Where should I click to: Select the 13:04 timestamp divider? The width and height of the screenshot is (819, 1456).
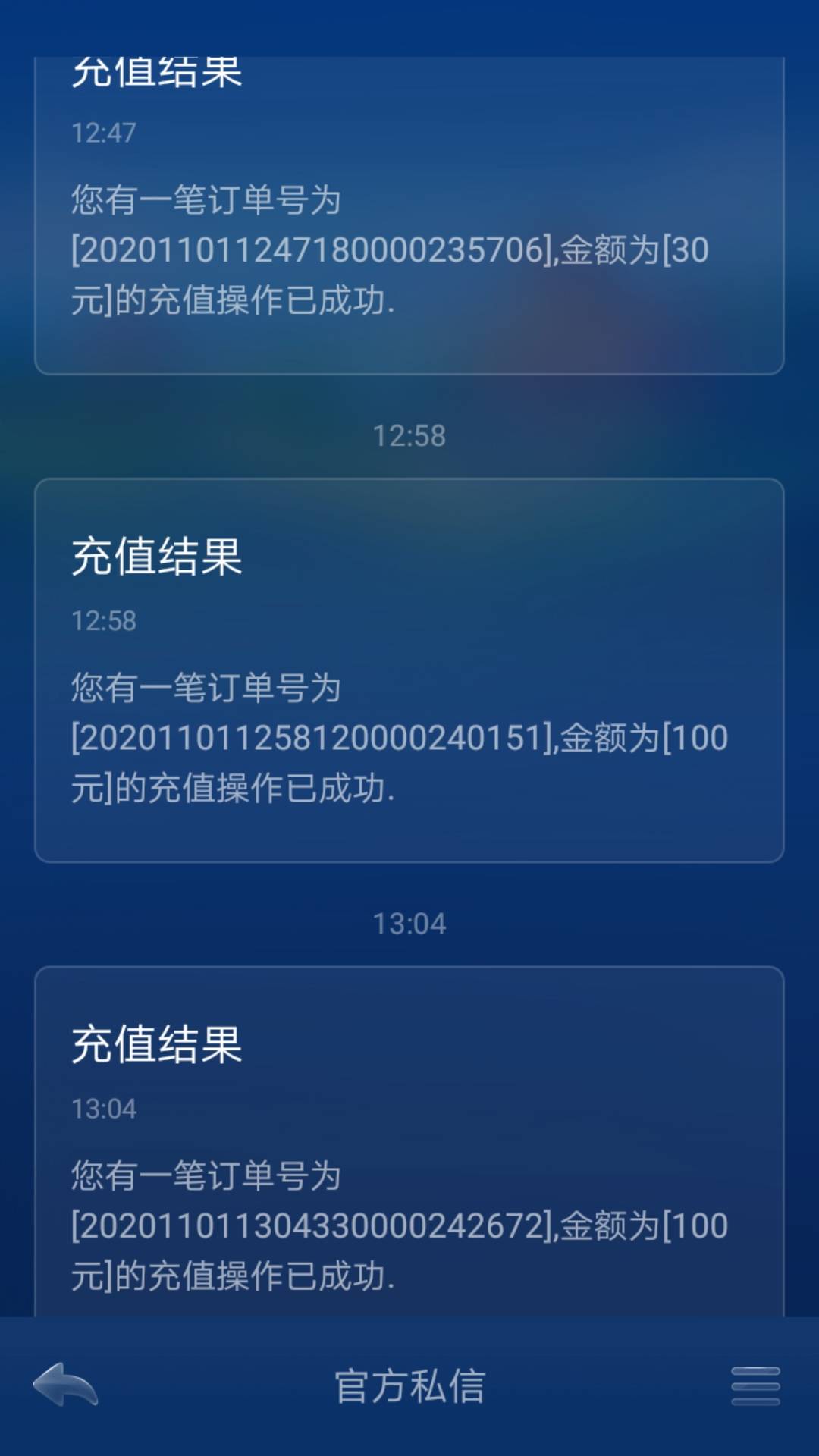pos(409,922)
